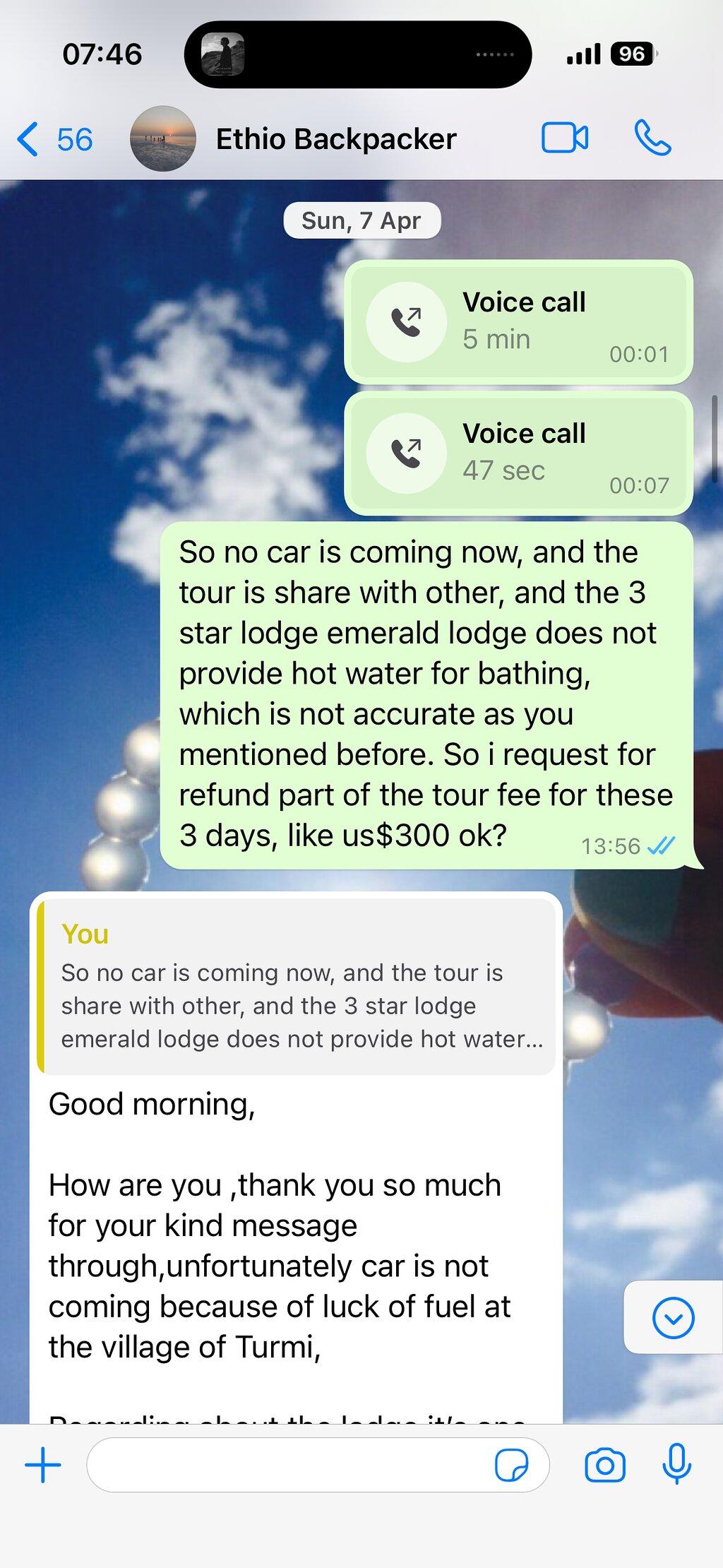Open Ethio Backpacker contact info

coord(335,139)
